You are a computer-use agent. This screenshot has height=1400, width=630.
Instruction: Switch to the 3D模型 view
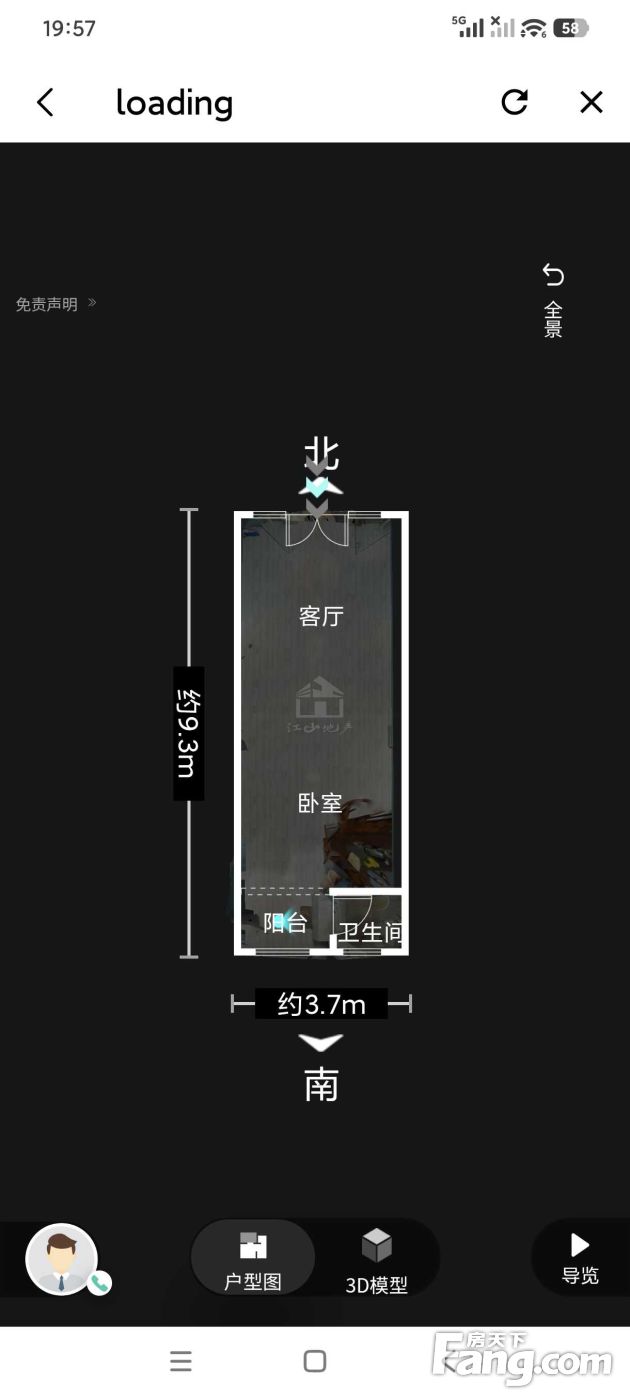377,1259
